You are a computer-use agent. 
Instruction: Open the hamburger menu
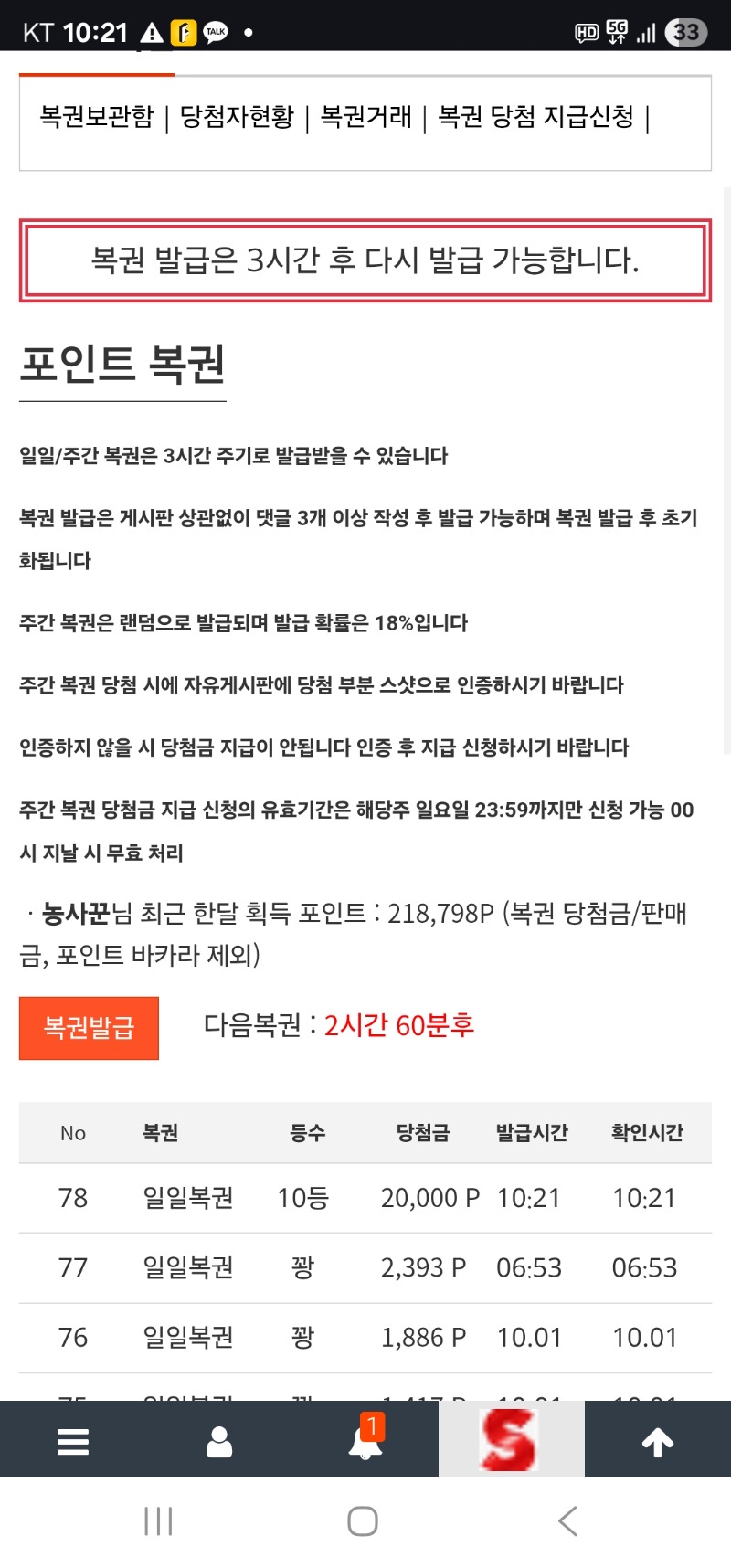pyautogui.click(x=73, y=1441)
